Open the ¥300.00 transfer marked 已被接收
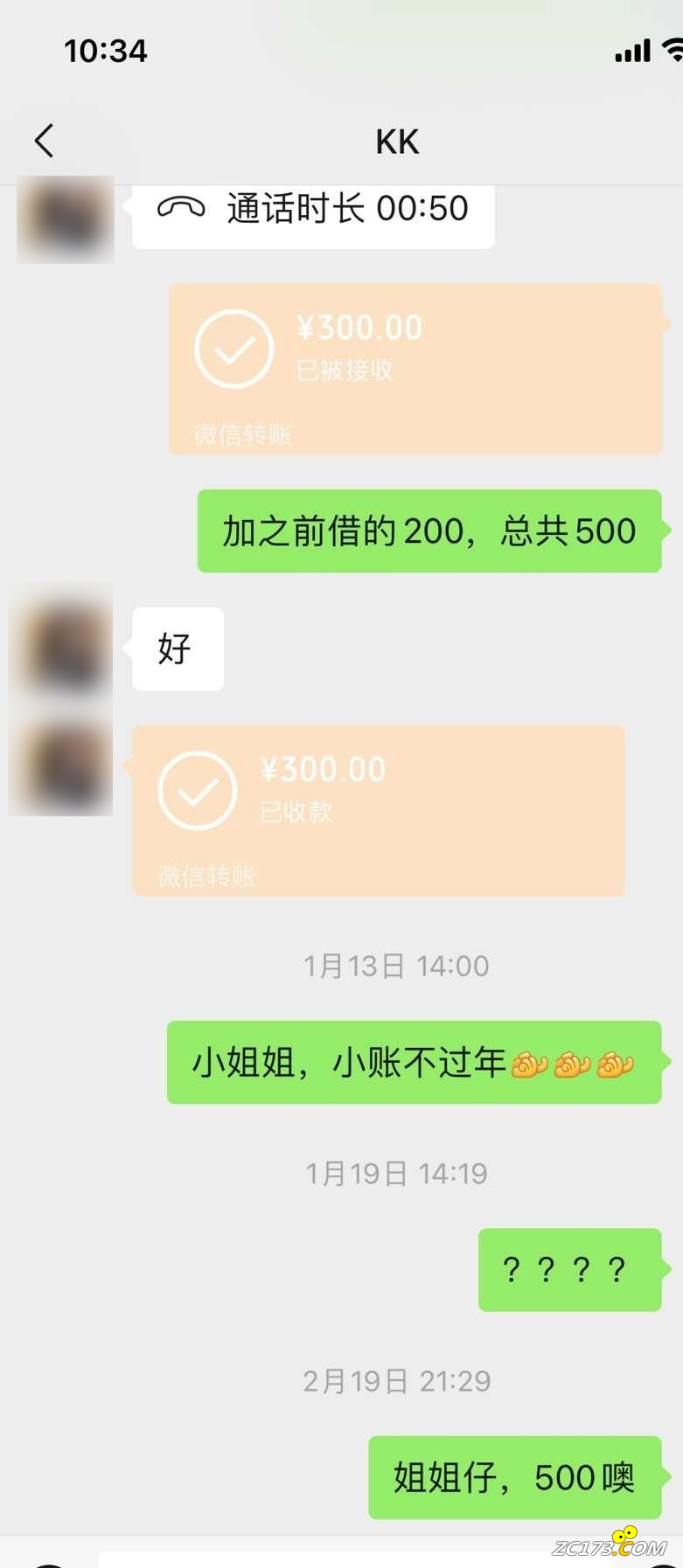 (x=415, y=368)
